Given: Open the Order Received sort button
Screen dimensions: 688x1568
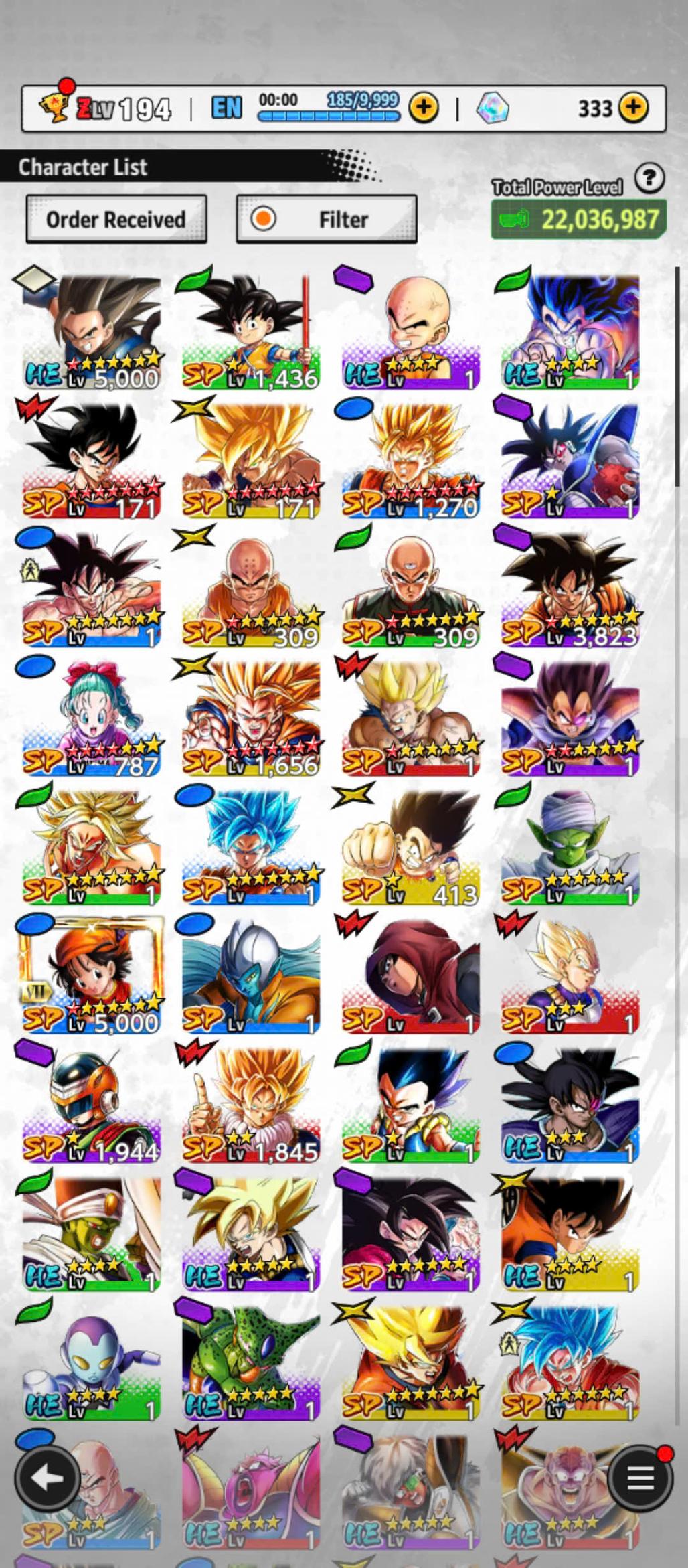Looking at the screenshot, I should coord(116,219).
